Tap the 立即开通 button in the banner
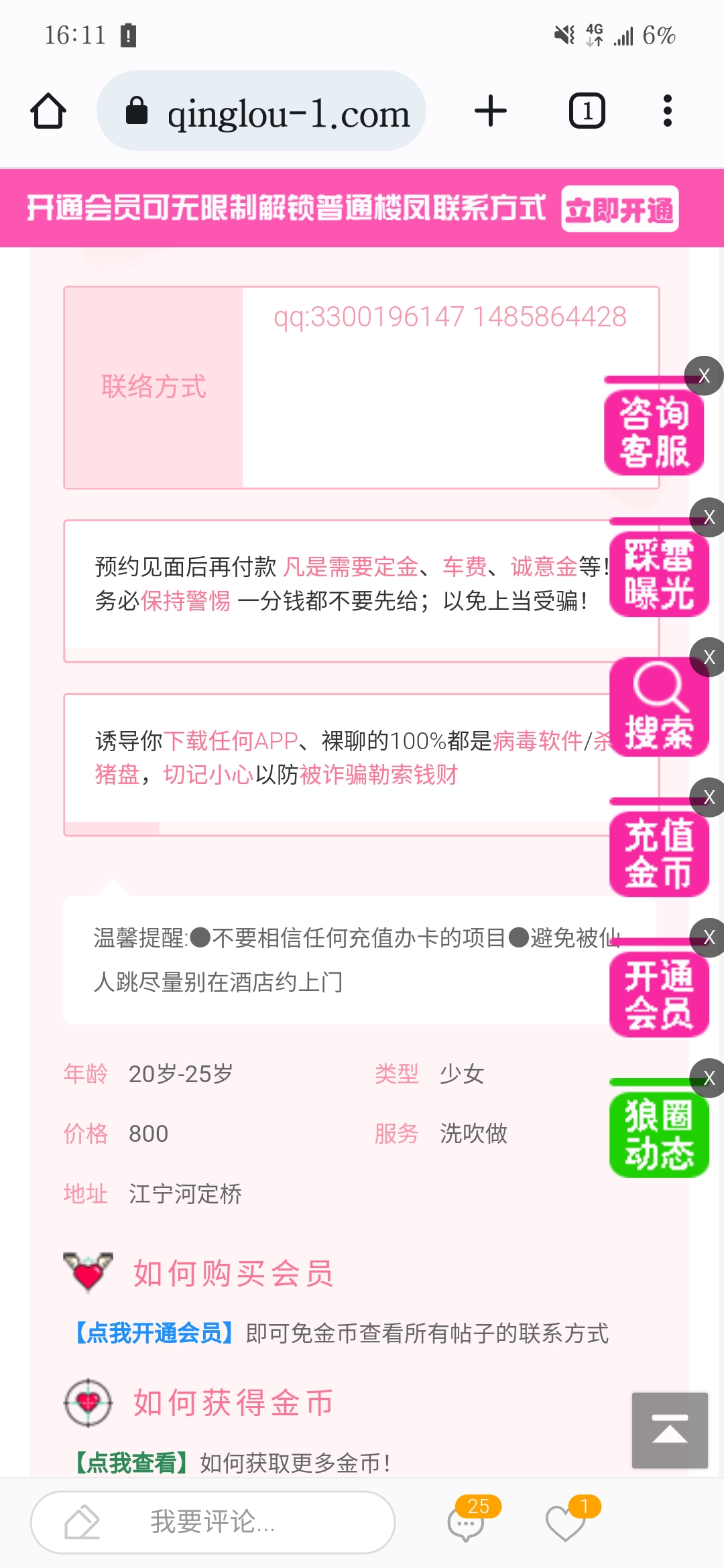This screenshot has height=1568, width=724. (x=619, y=210)
